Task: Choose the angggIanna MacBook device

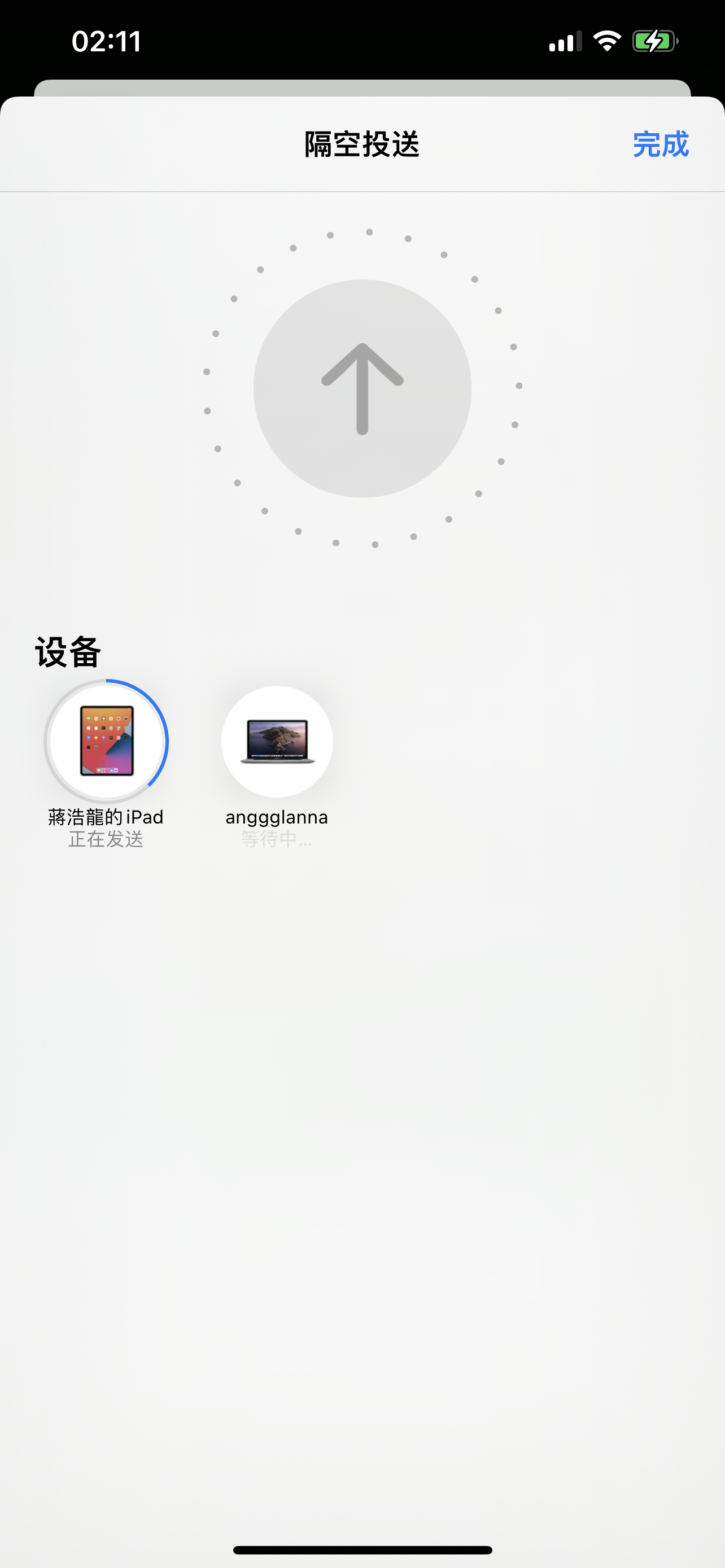Action: [277, 742]
